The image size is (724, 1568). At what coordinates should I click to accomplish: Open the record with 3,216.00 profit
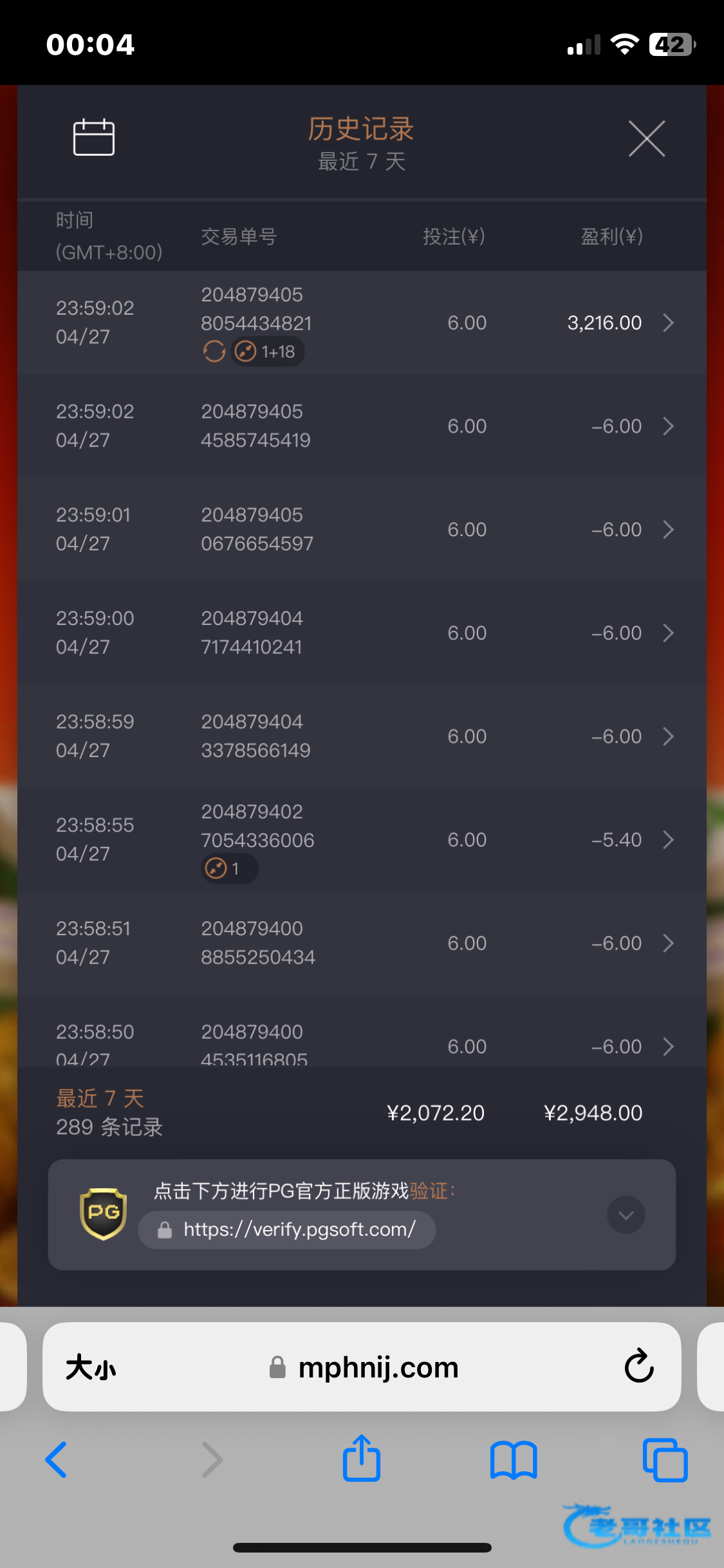(668, 322)
